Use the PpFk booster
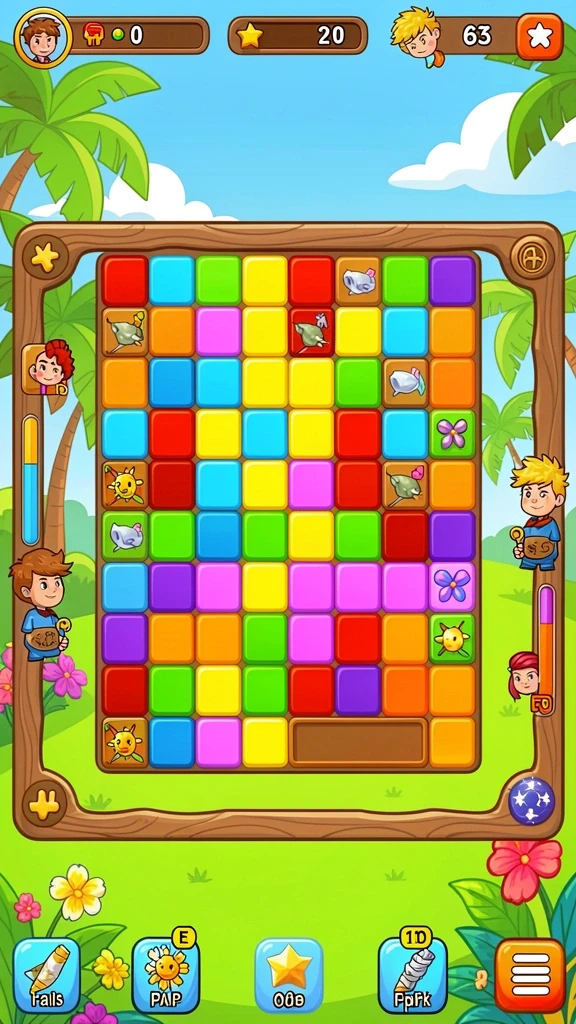 413,974
